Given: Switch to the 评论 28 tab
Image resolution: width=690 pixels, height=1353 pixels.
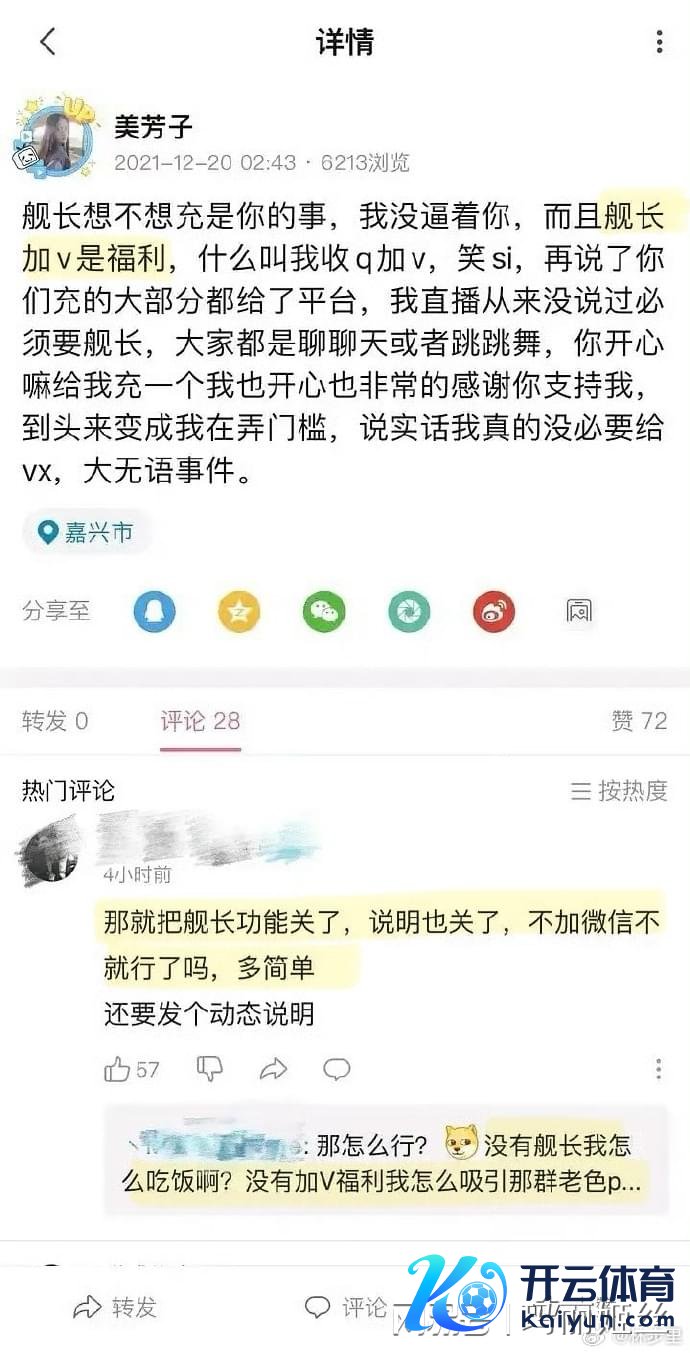Looking at the screenshot, I should (x=200, y=721).
